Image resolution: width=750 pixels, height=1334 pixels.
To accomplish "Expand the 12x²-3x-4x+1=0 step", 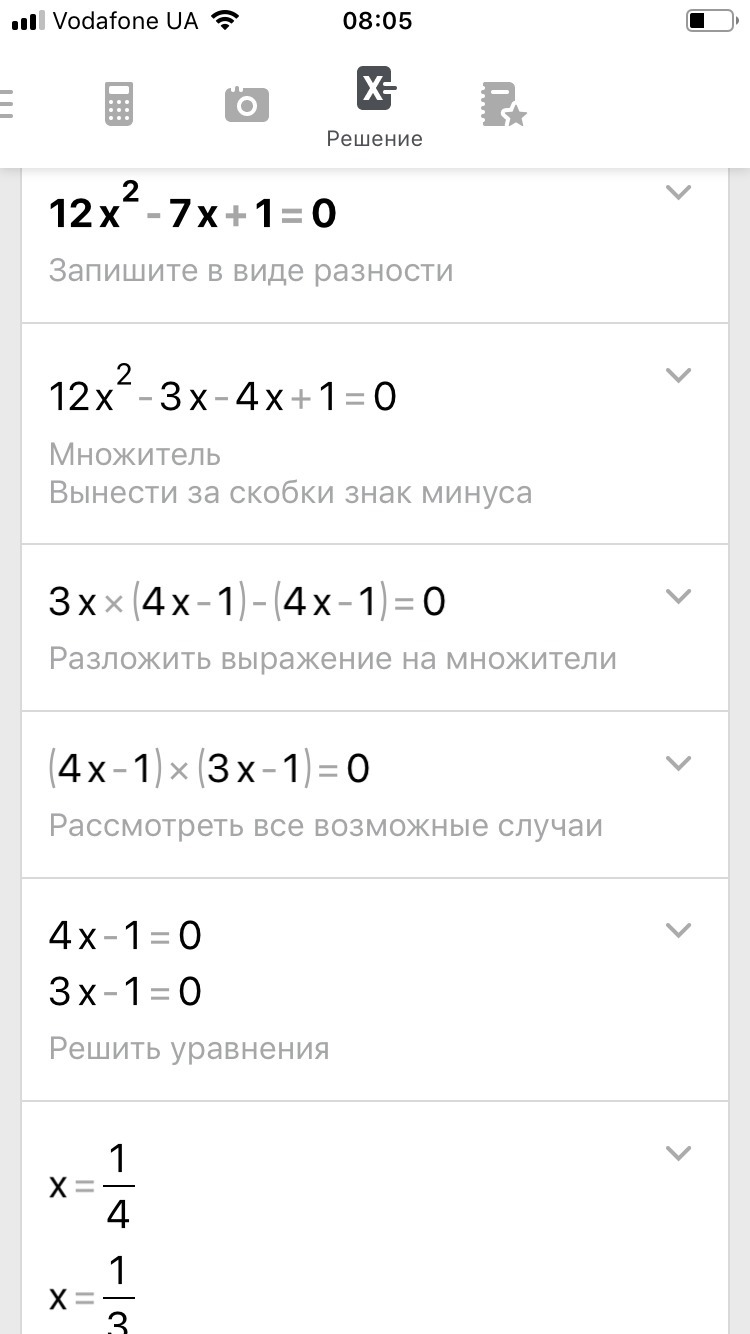I will coord(678,375).
